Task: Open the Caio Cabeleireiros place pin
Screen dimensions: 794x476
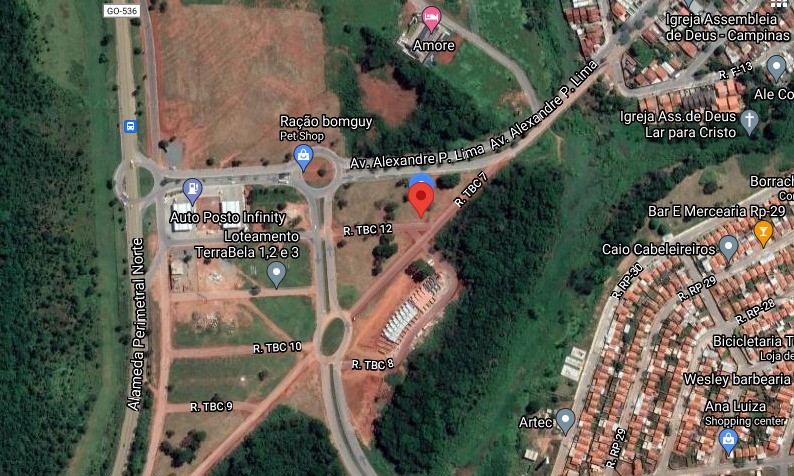Action: tap(729, 247)
